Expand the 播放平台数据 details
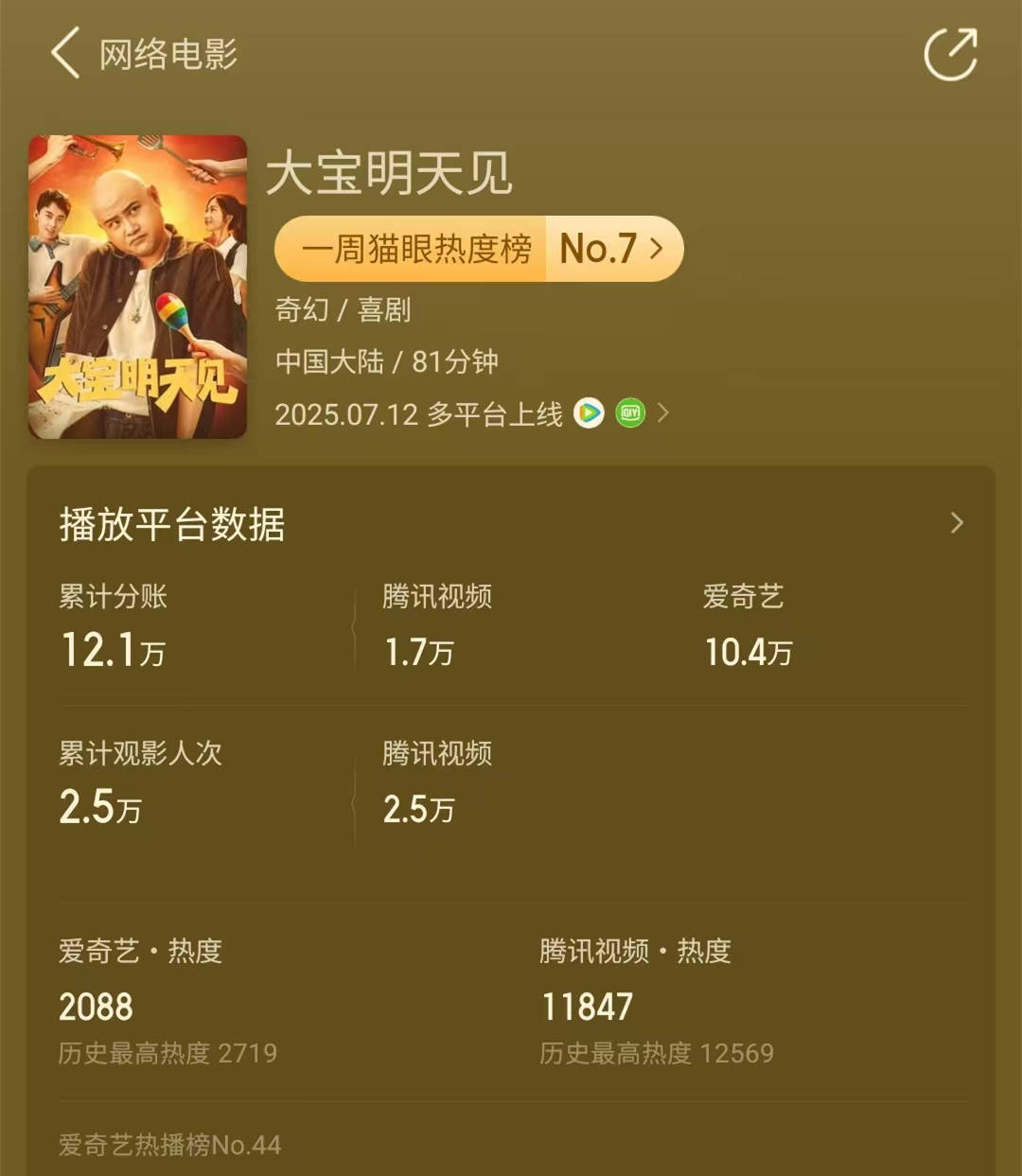The width and height of the screenshot is (1022, 1176). tap(957, 523)
